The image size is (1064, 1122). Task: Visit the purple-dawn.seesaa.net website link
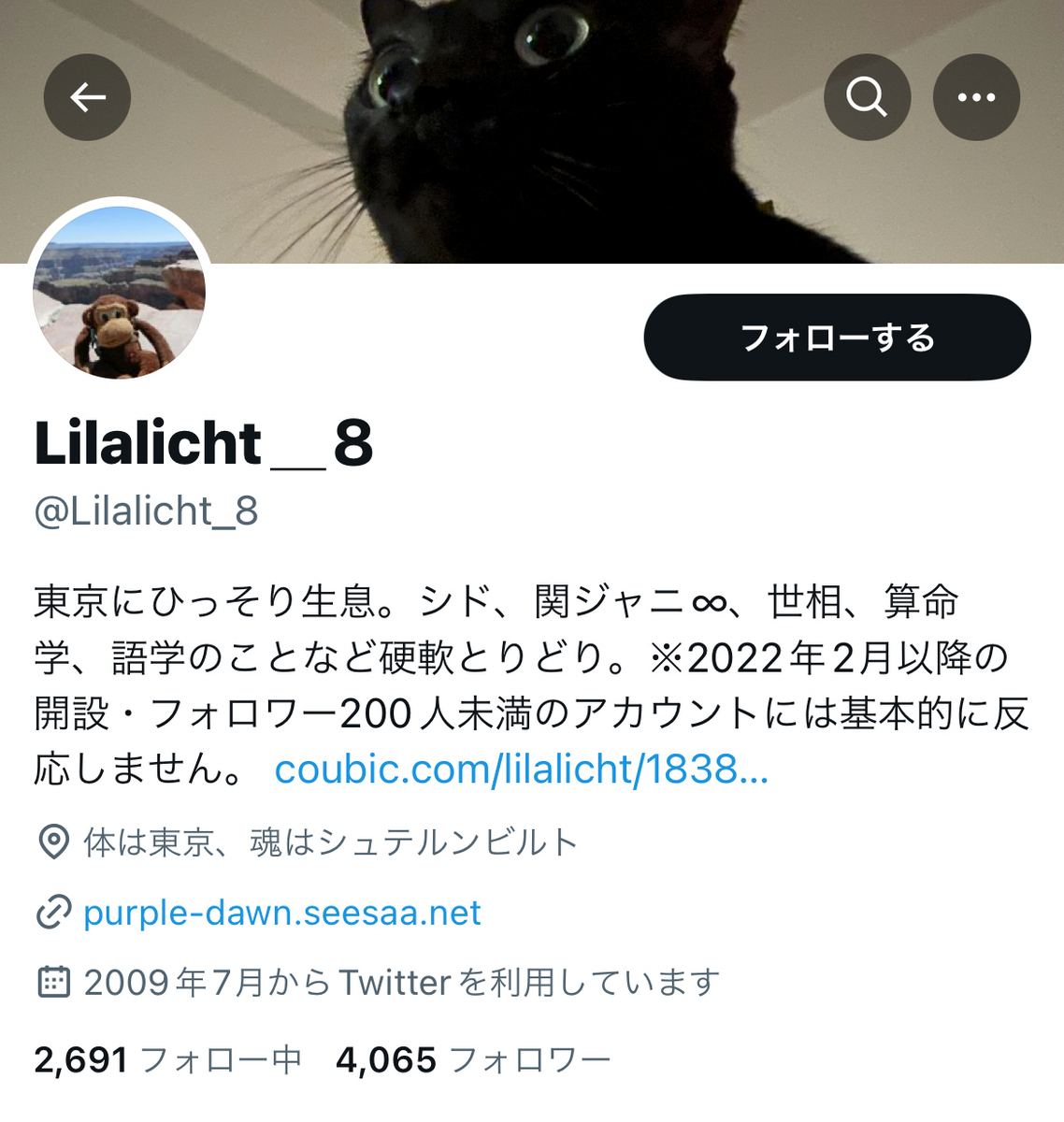(281, 913)
